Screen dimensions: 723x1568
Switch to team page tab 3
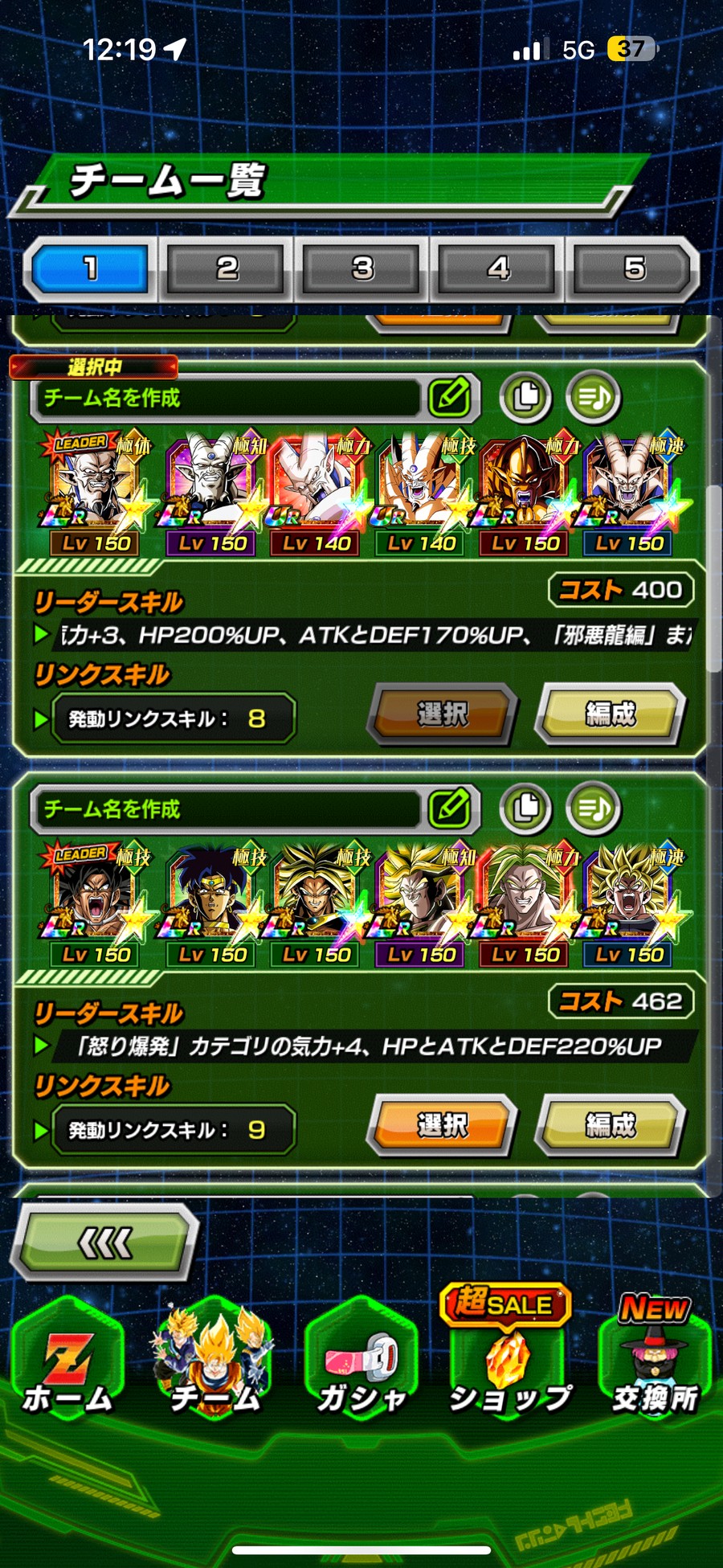(x=362, y=268)
